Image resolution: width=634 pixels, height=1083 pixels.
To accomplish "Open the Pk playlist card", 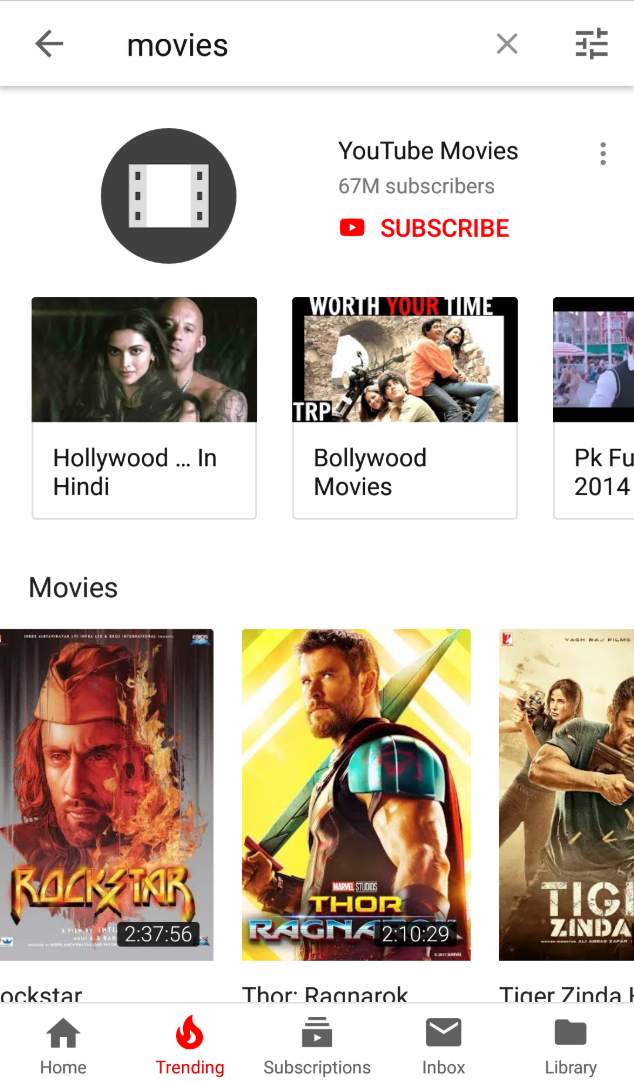I will (x=595, y=407).
